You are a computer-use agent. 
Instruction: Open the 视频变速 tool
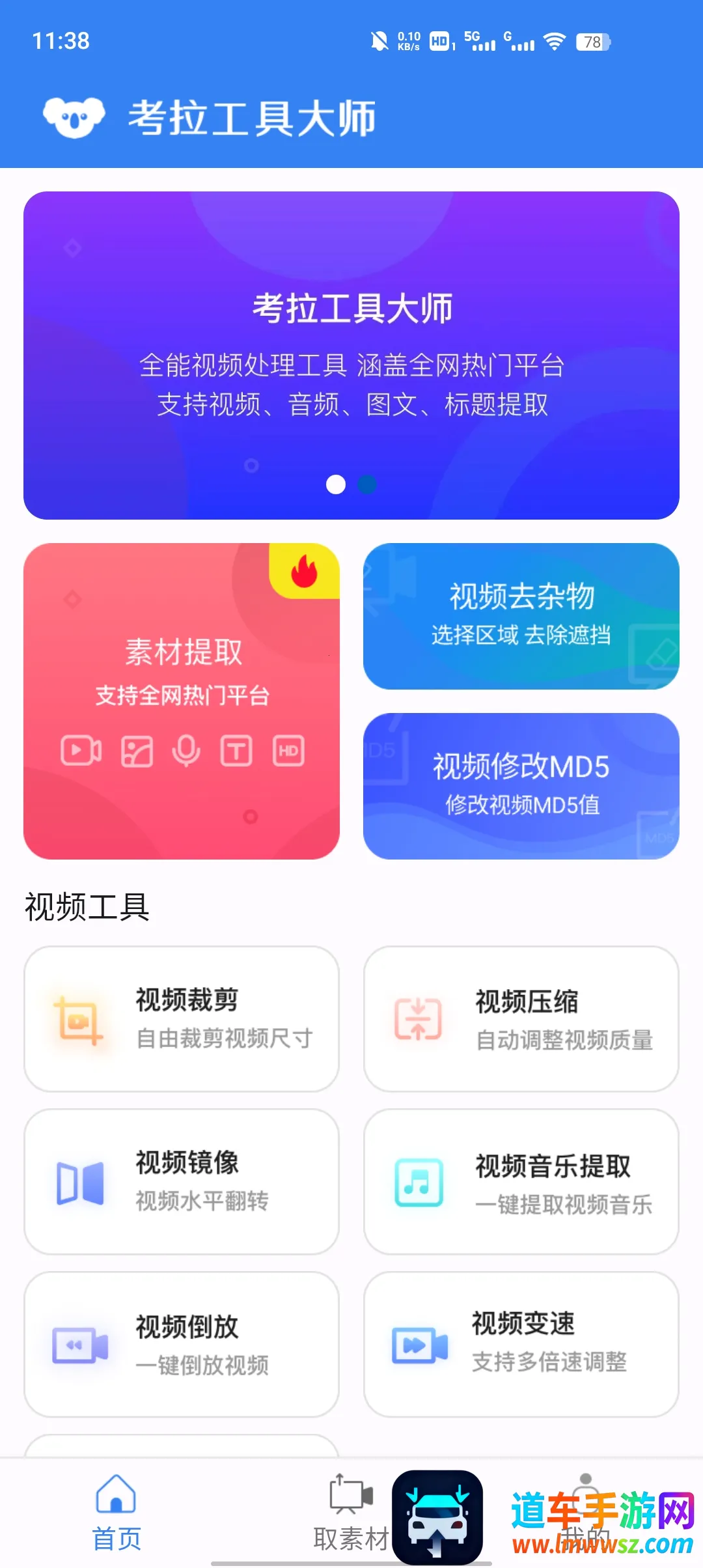521,1345
